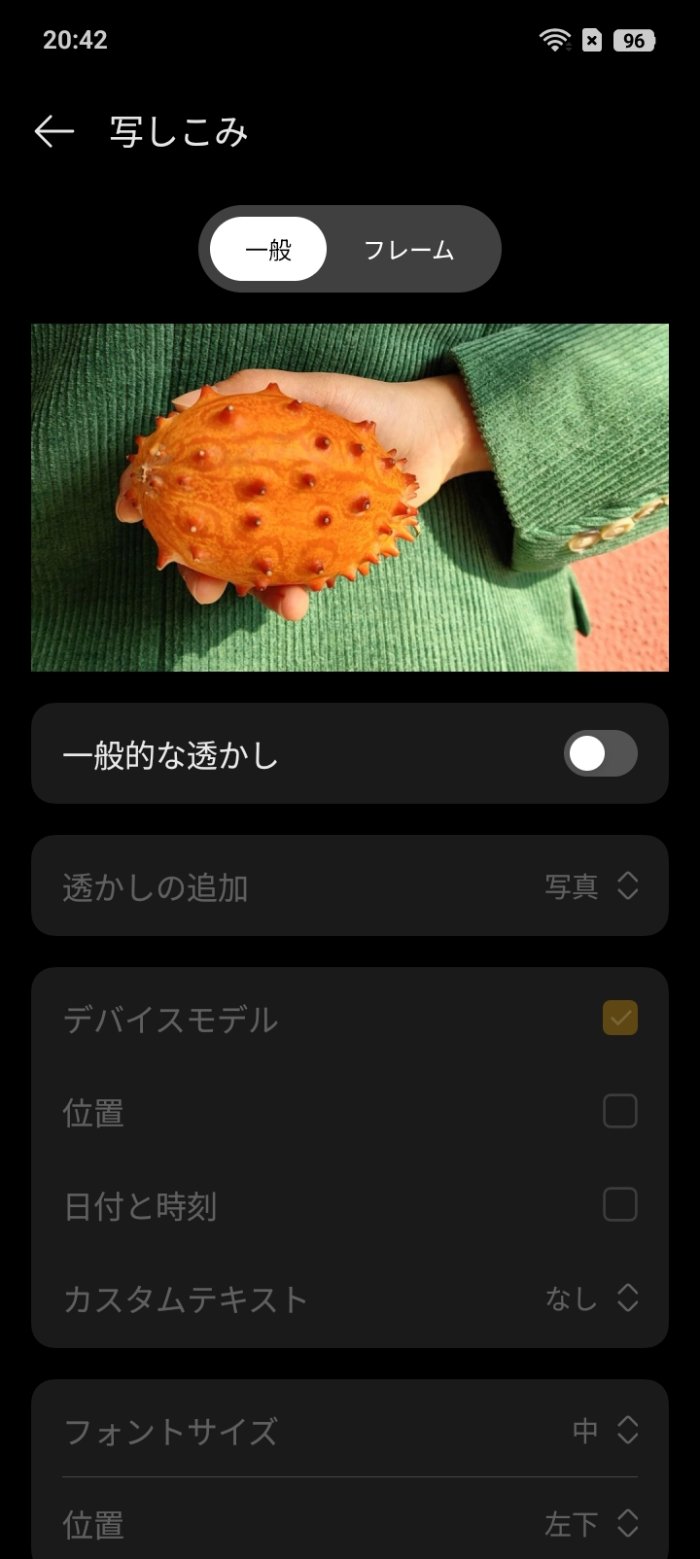Check the 日付と時刻 checkbox

[x=619, y=1205]
